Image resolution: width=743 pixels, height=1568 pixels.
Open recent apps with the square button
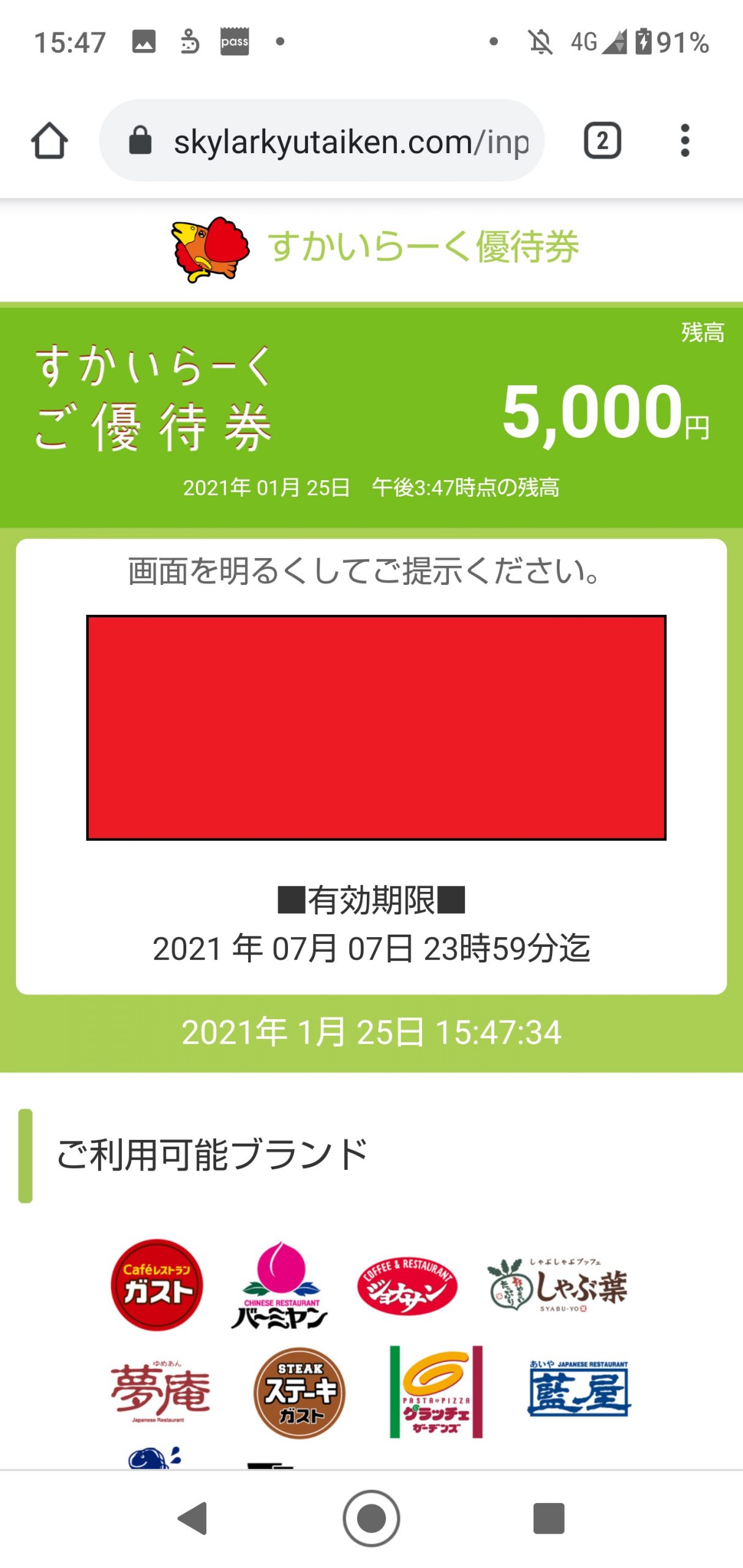tap(548, 1518)
